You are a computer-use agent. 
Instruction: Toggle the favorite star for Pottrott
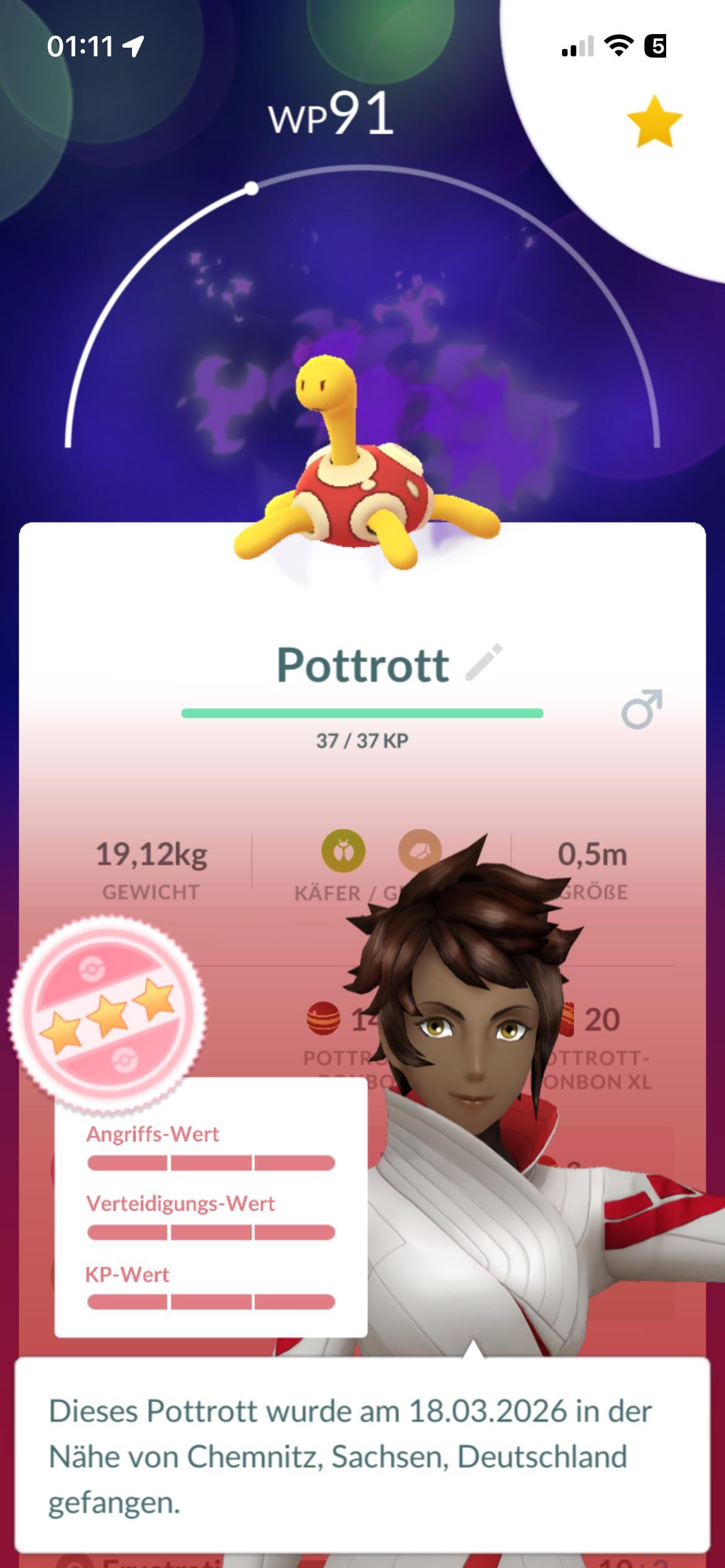click(654, 122)
